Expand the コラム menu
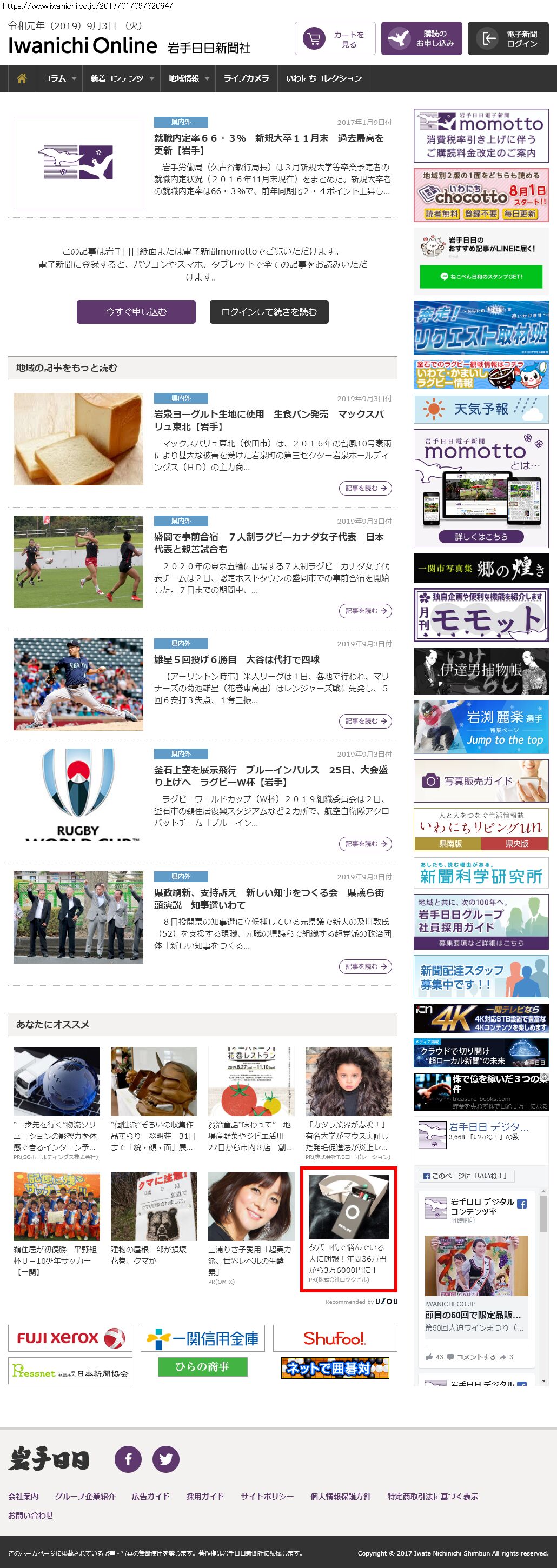 [x=59, y=78]
